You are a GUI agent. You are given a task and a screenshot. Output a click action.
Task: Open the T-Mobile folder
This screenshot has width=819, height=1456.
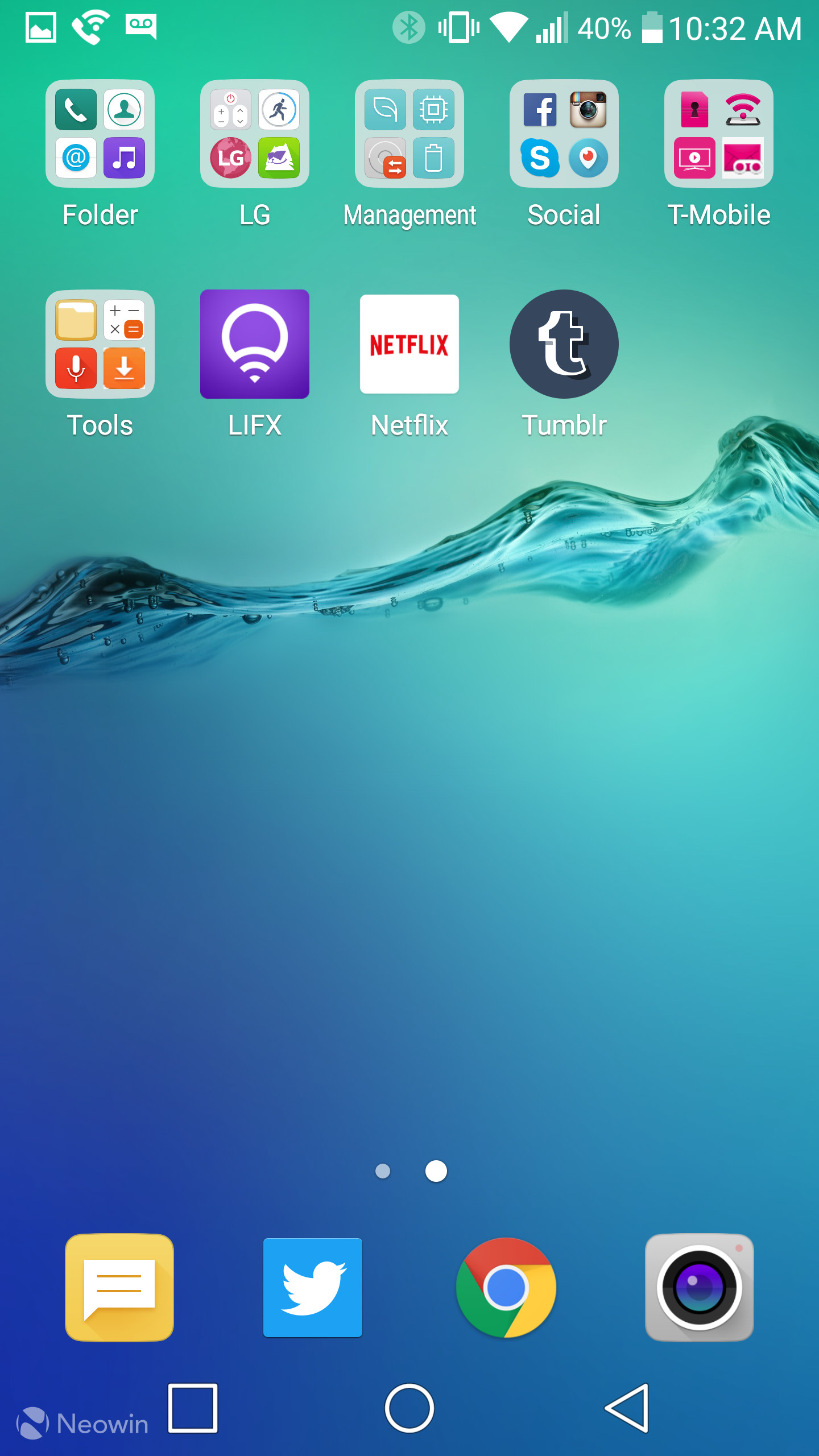pyautogui.click(x=719, y=134)
